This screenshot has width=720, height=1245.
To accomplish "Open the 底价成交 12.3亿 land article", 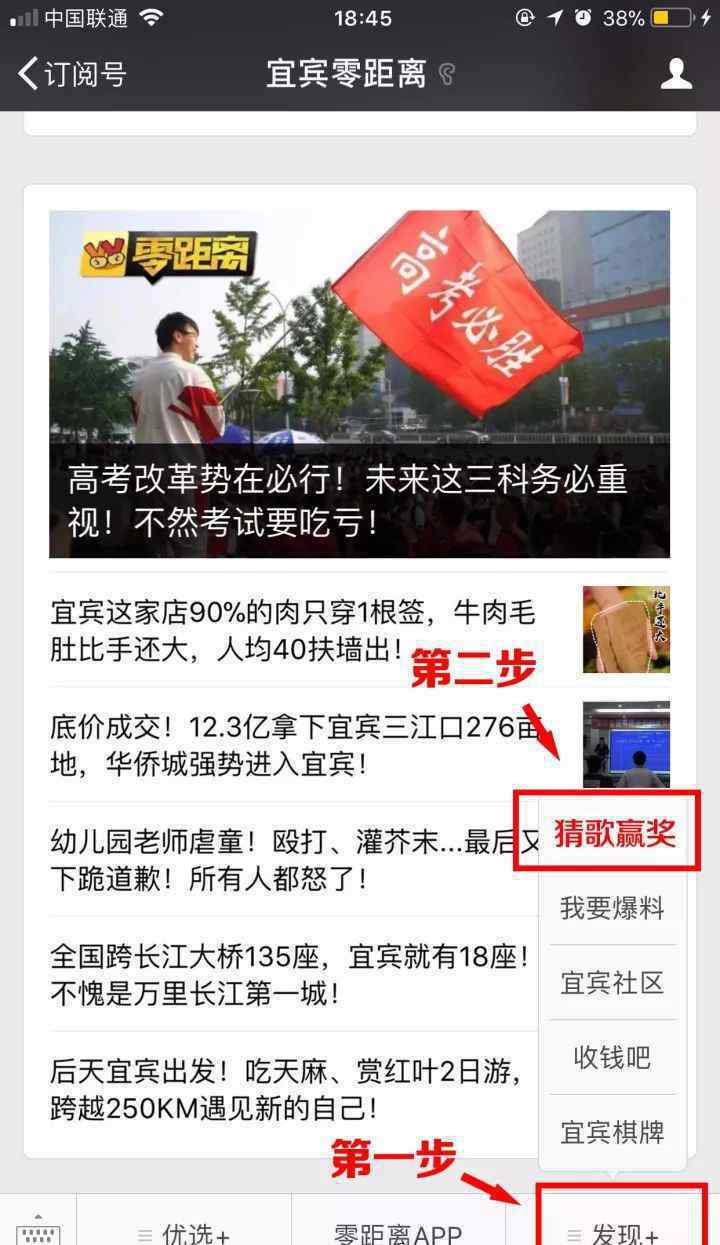I will click(x=300, y=745).
